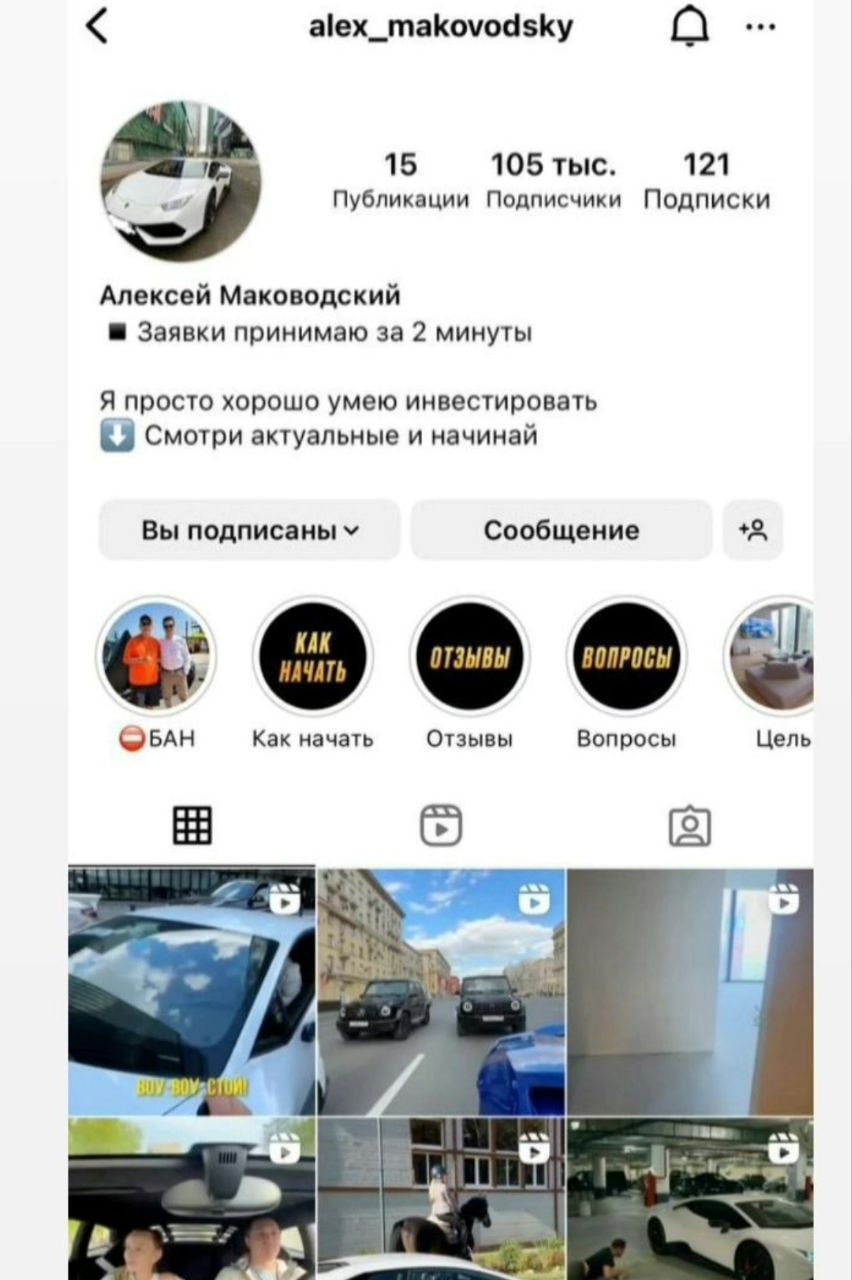
Task: Tap the suggested-accounts add-person button
Action: tap(753, 530)
